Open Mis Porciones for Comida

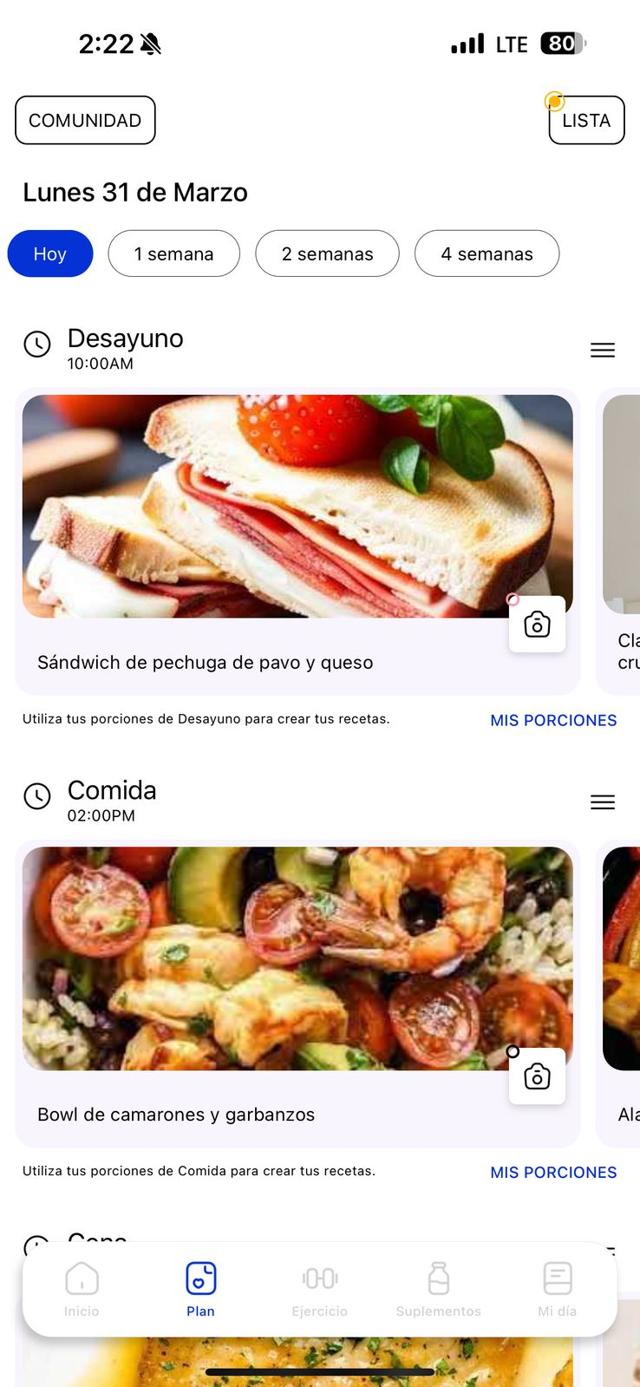[x=553, y=1172]
